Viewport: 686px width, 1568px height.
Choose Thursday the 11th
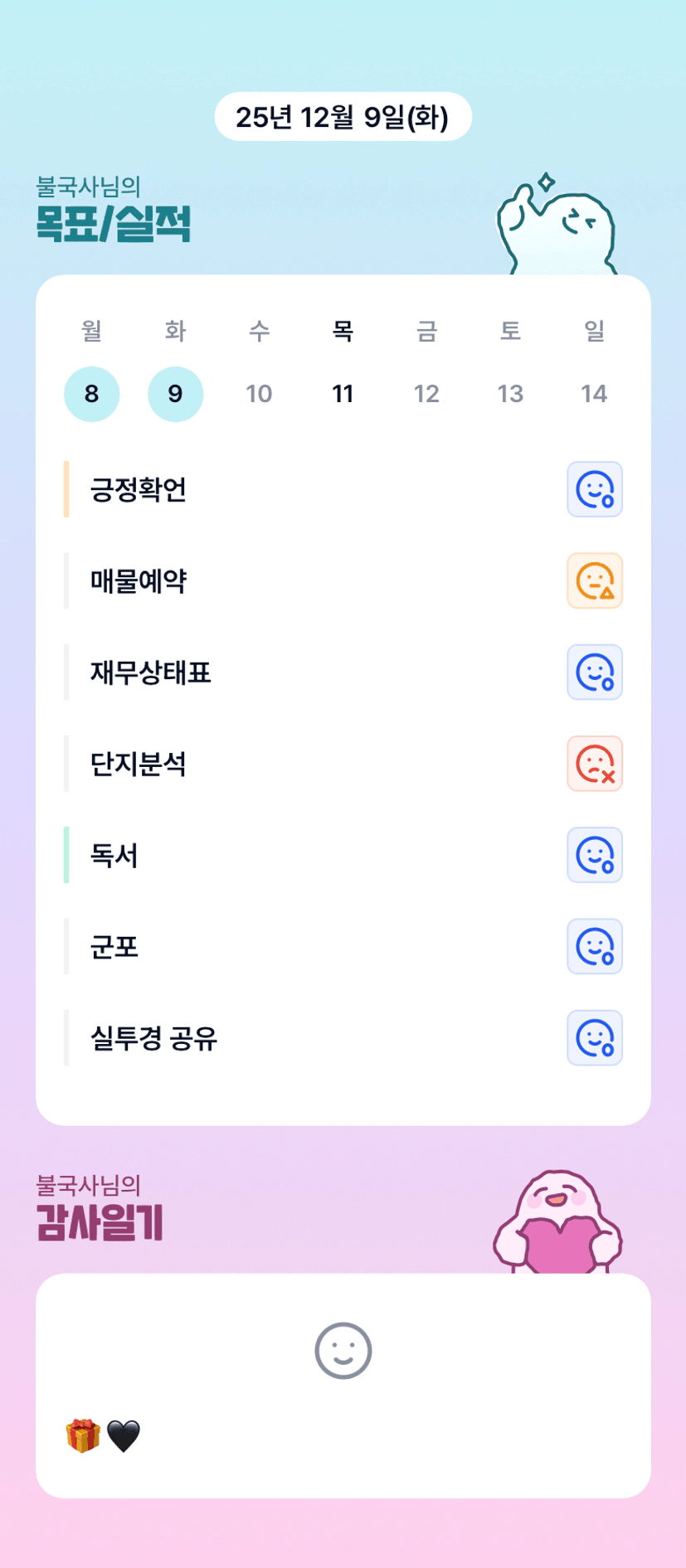point(343,394)
